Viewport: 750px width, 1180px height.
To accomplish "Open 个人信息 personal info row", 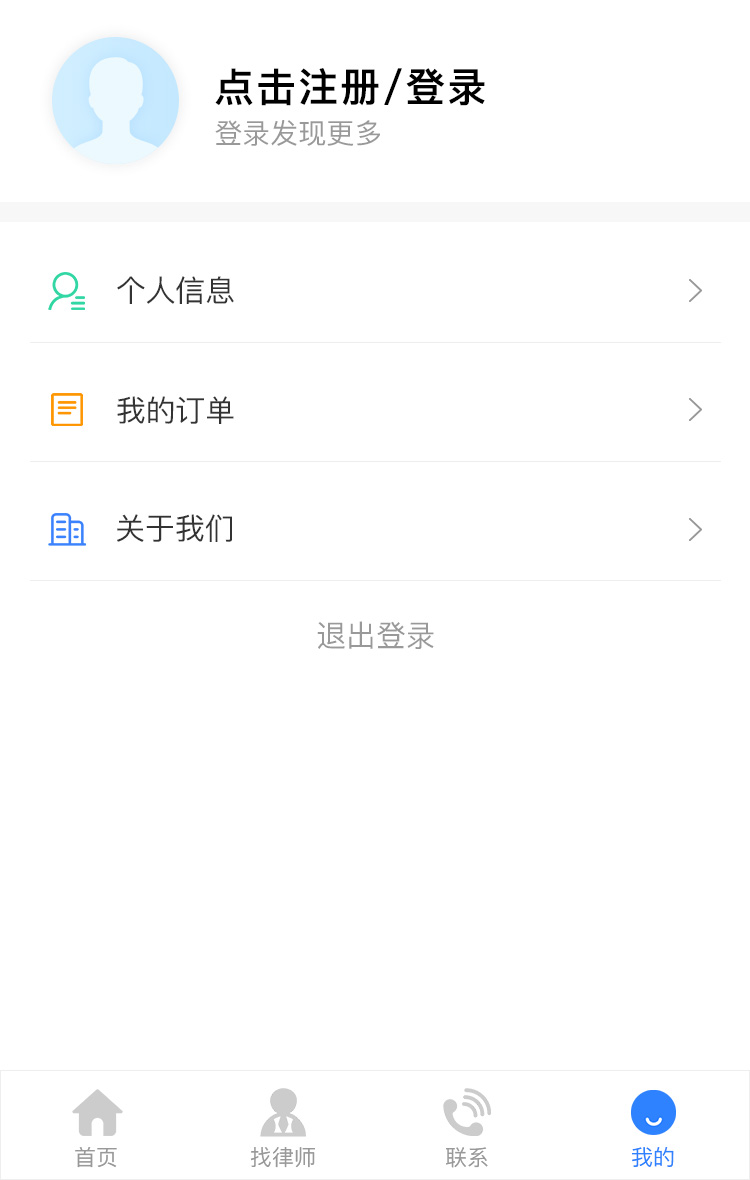I will click(x=375, y=290).
